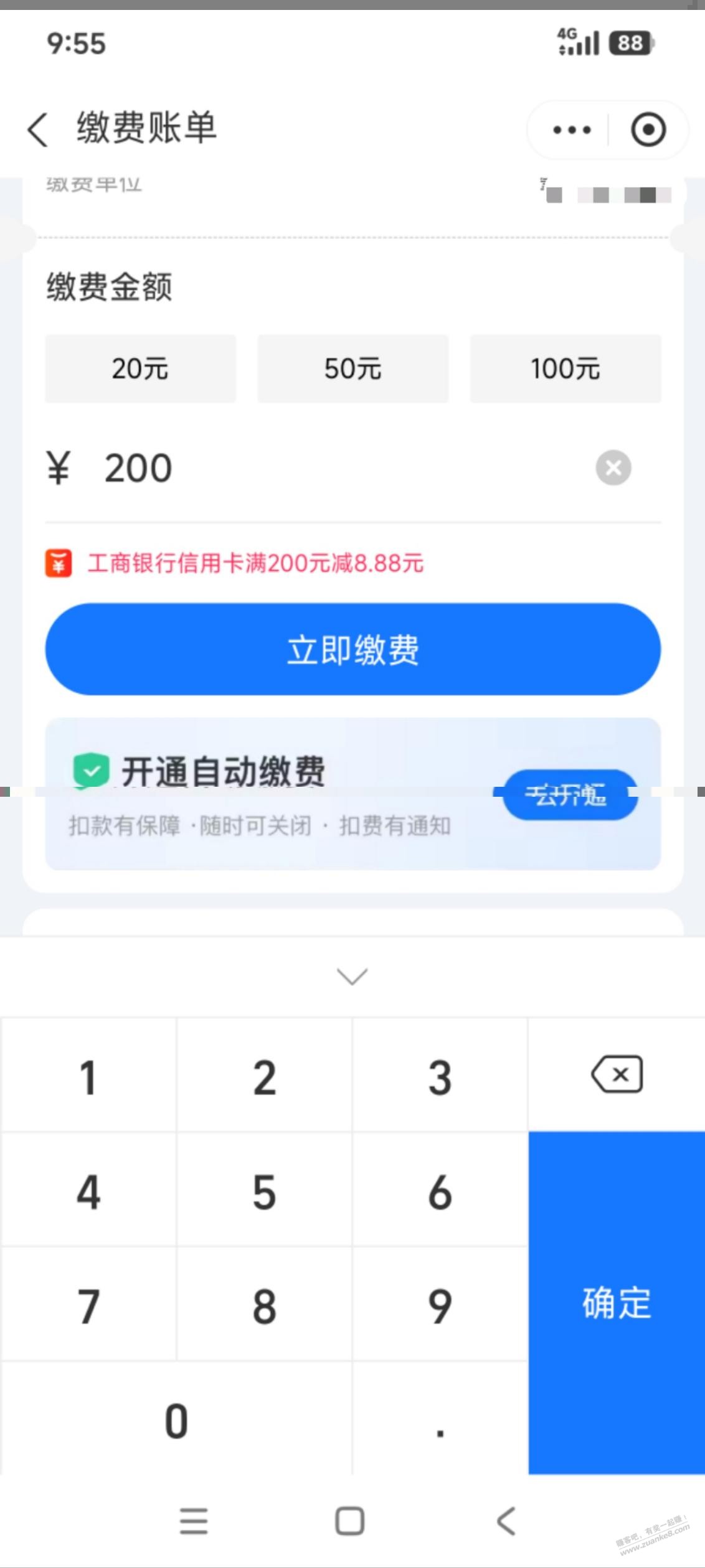Go to the phone's home screen
705x1568 pixels.
pos(349,1521)
